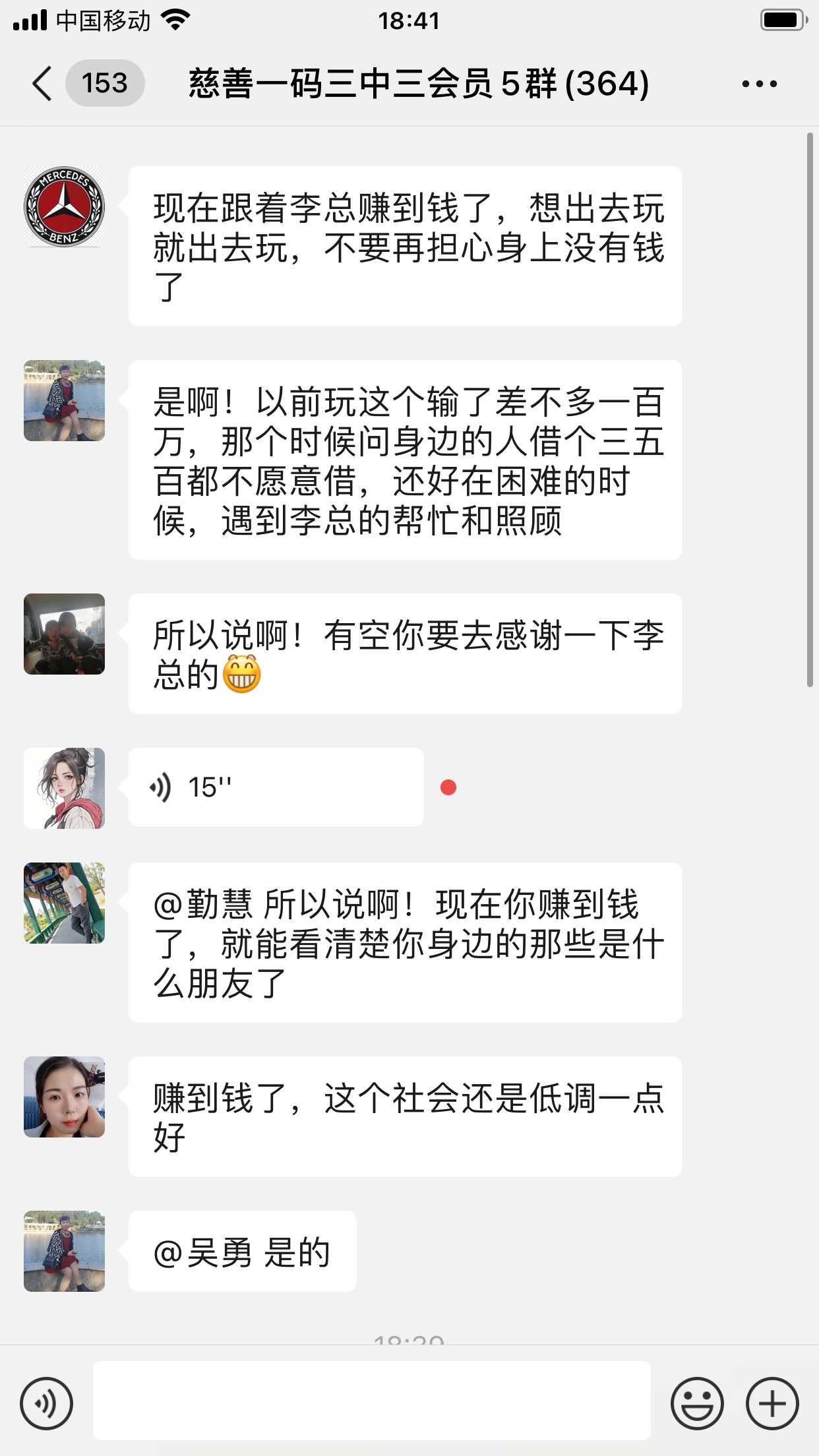Open the plus attachments menu
Viewport: 819px width, 1456px height.
(772, 1403)
